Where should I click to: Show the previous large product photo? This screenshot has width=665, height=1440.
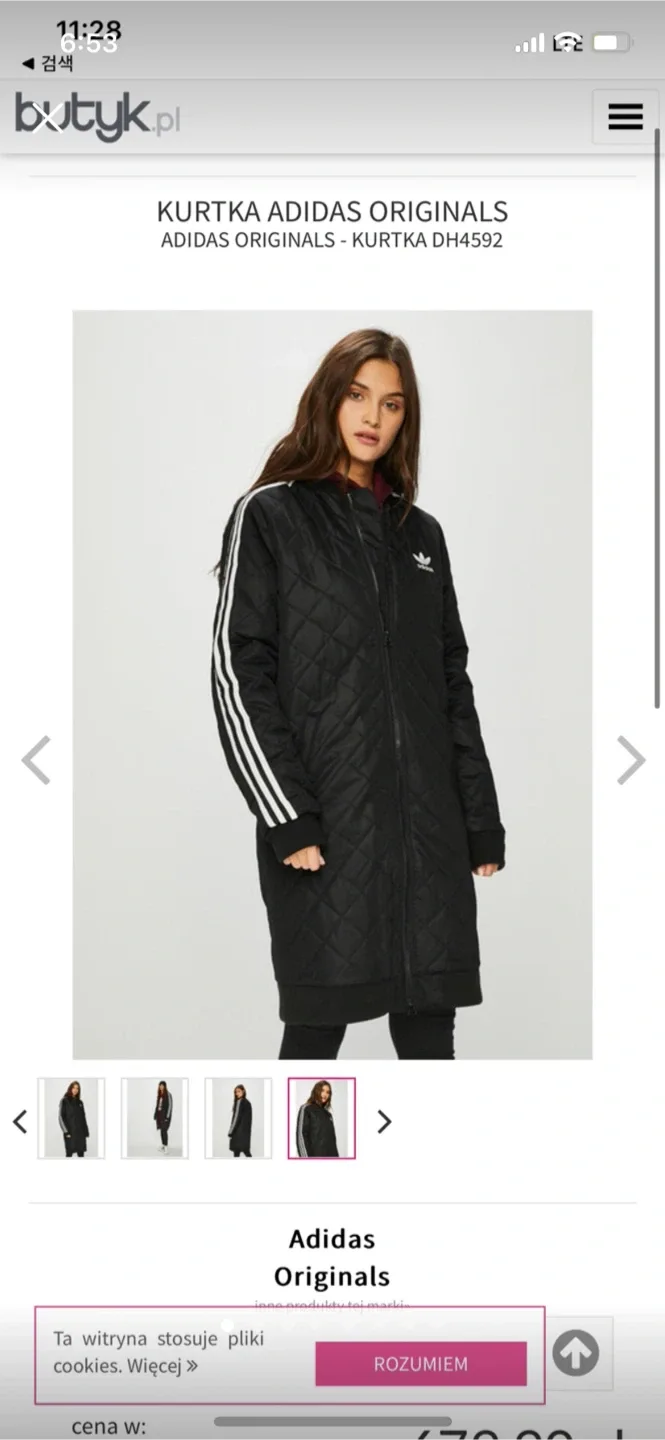pyautogui.click(x=36, y=760)
